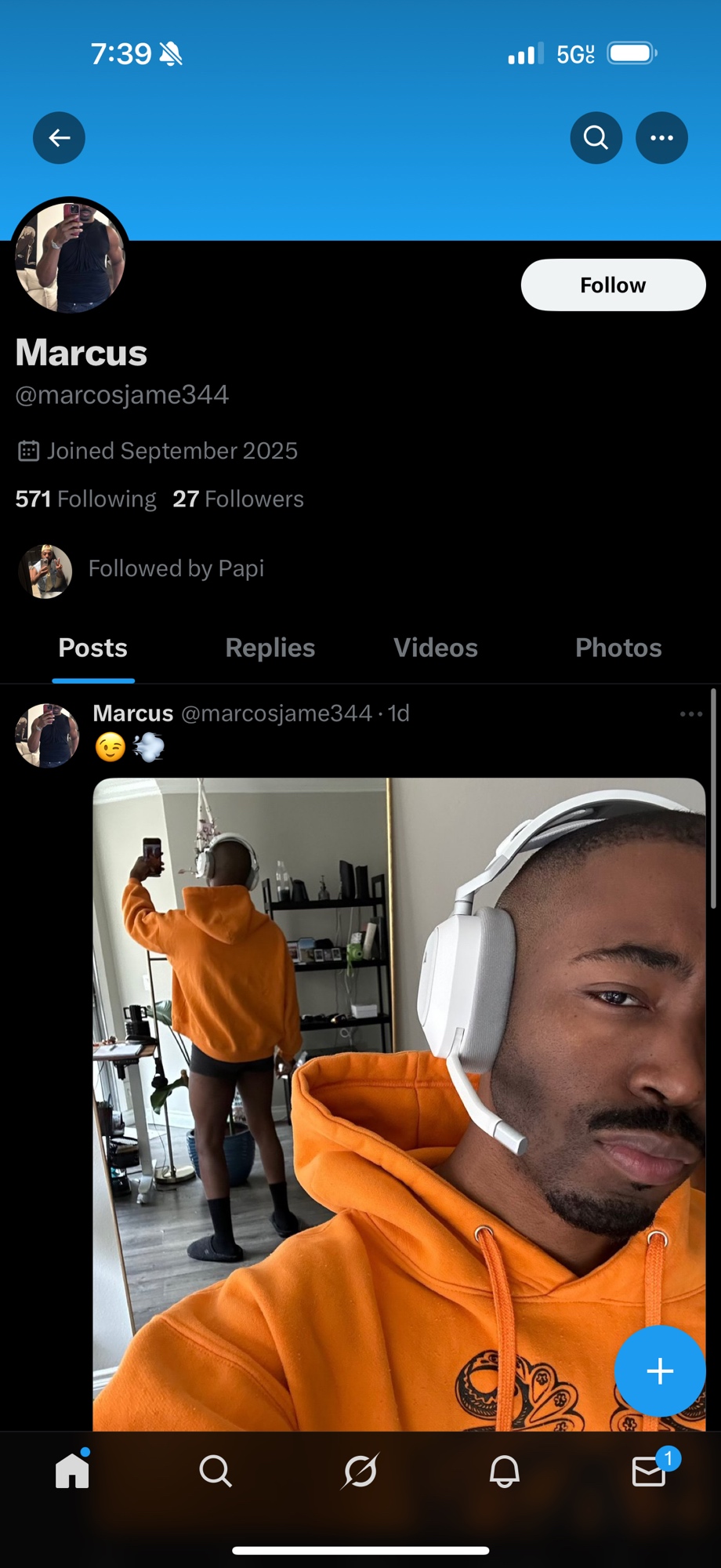This screenshot has width=721, height=1568.
Task: Open the Search tab in bottom bar
Action: pos(216,1472)
